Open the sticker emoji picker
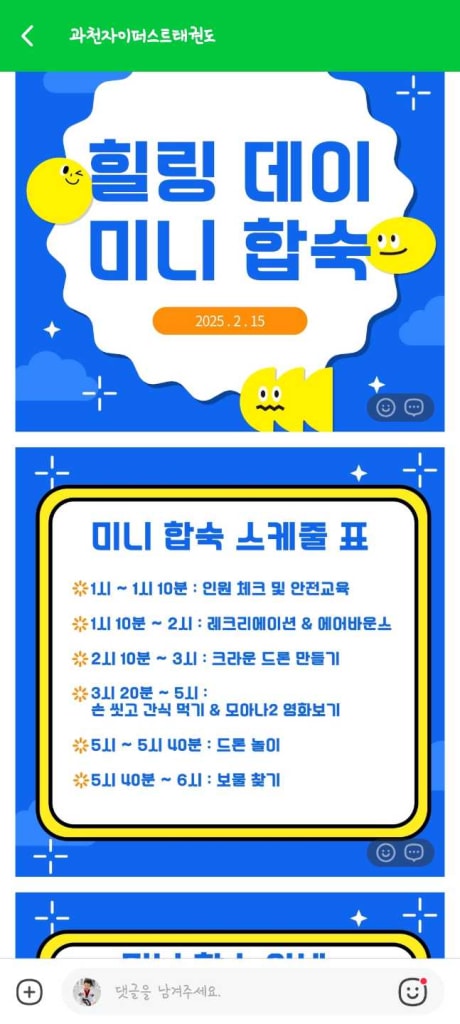This screenshot has width=460, height=1024. [413, 992]
